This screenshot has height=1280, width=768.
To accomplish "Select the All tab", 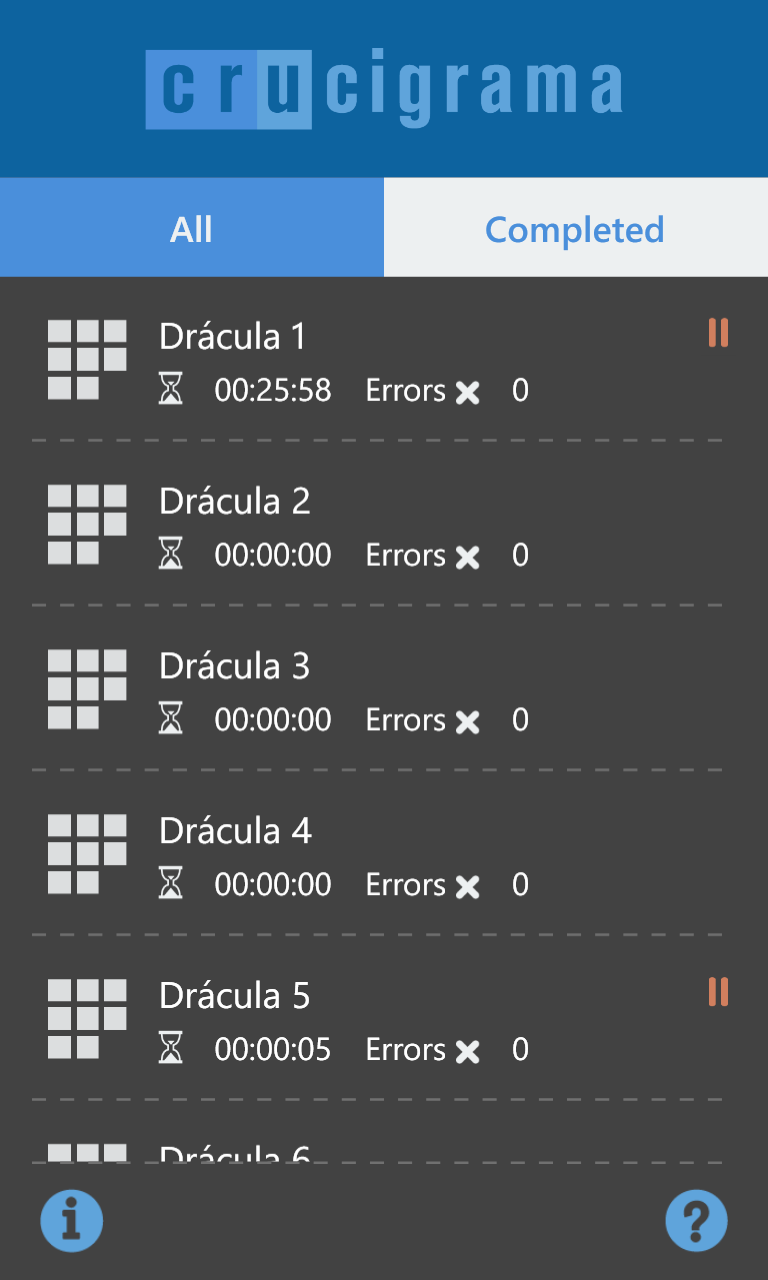I will click(x=191, y=229).
